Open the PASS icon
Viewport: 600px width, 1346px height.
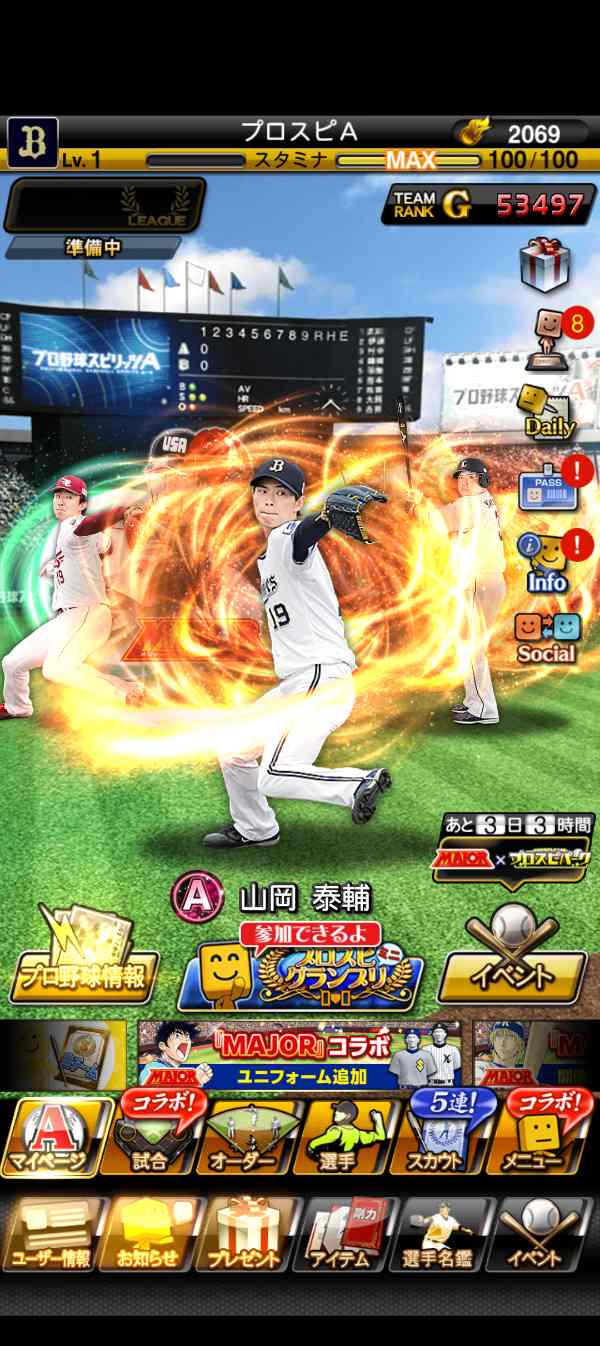(x=548, y=484)
